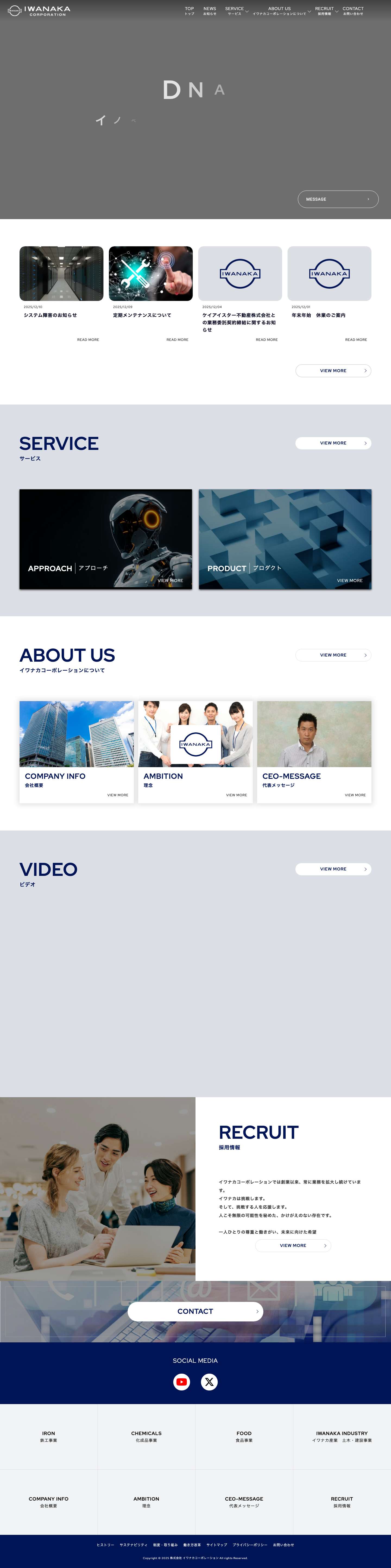Screen dimensions: 391x1568
Task: Open the X social media icon
Action: point(209,1382)
